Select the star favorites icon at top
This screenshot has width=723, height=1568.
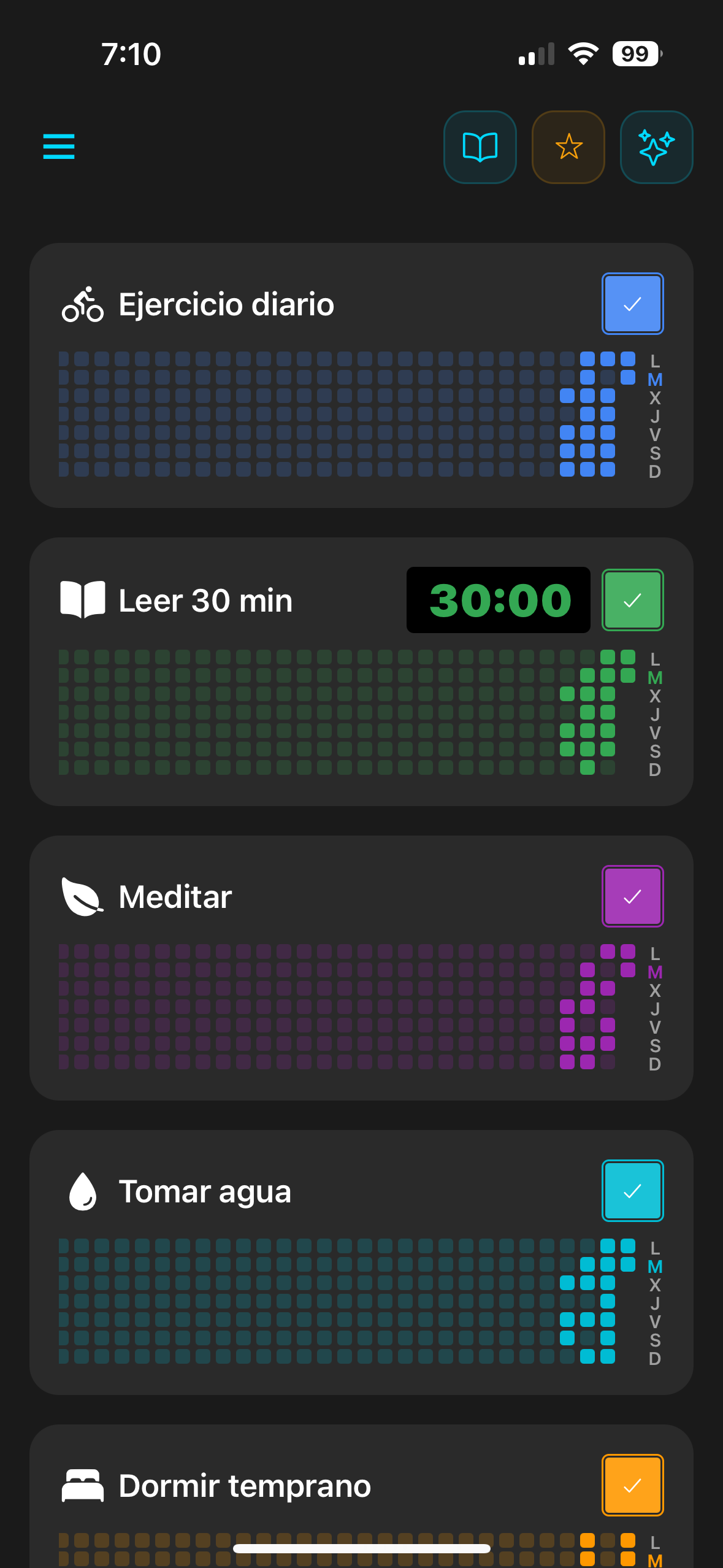pyautogui.click(x=568, y=147)
